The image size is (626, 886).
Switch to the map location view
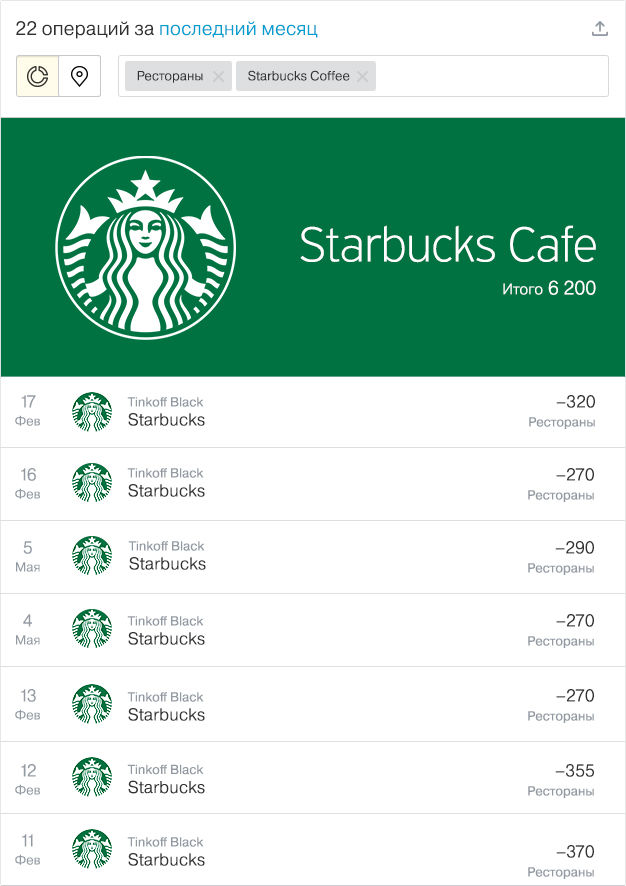pyautogui.click(x=80, y=76)
